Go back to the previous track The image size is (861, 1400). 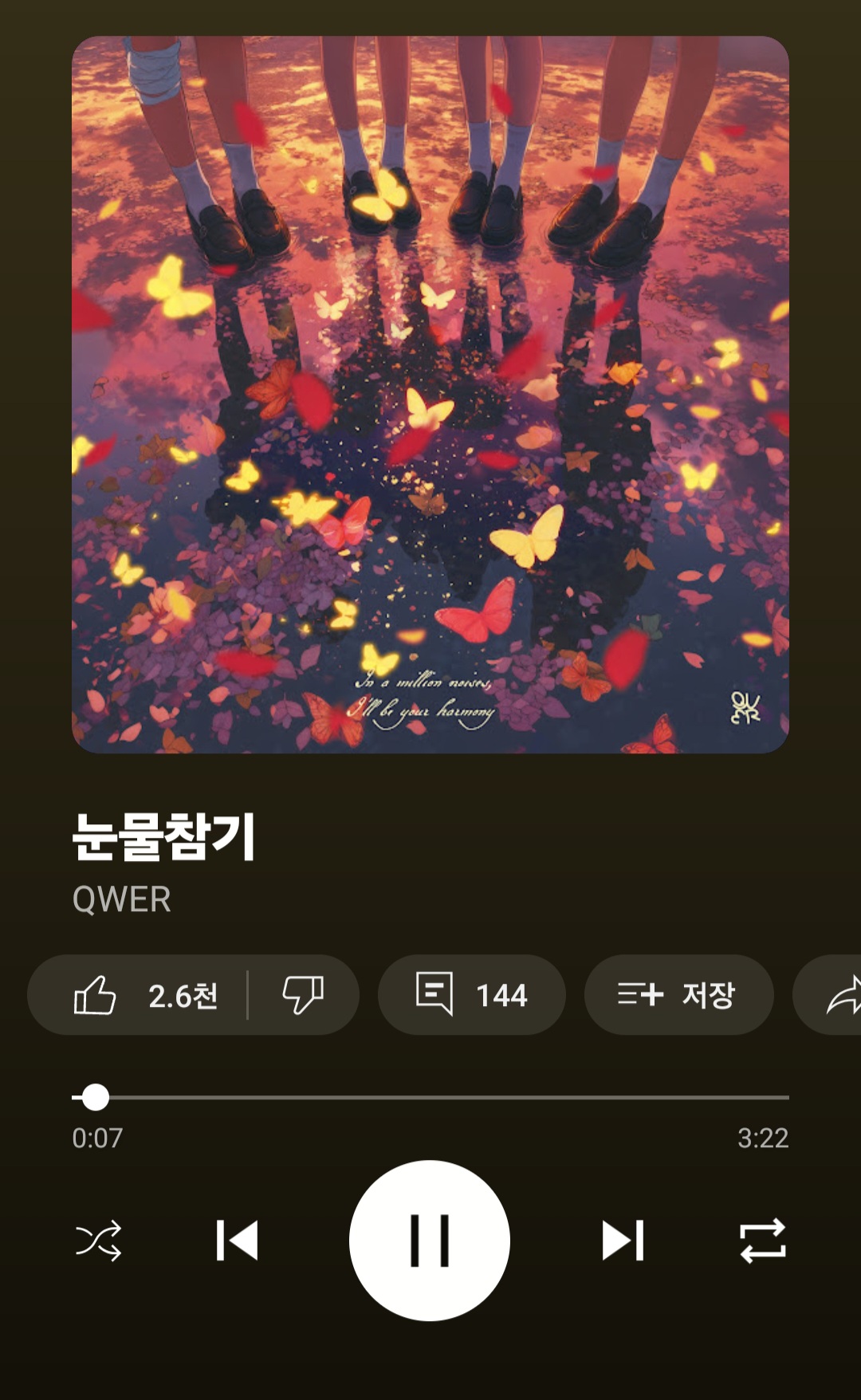point(237,1241)
